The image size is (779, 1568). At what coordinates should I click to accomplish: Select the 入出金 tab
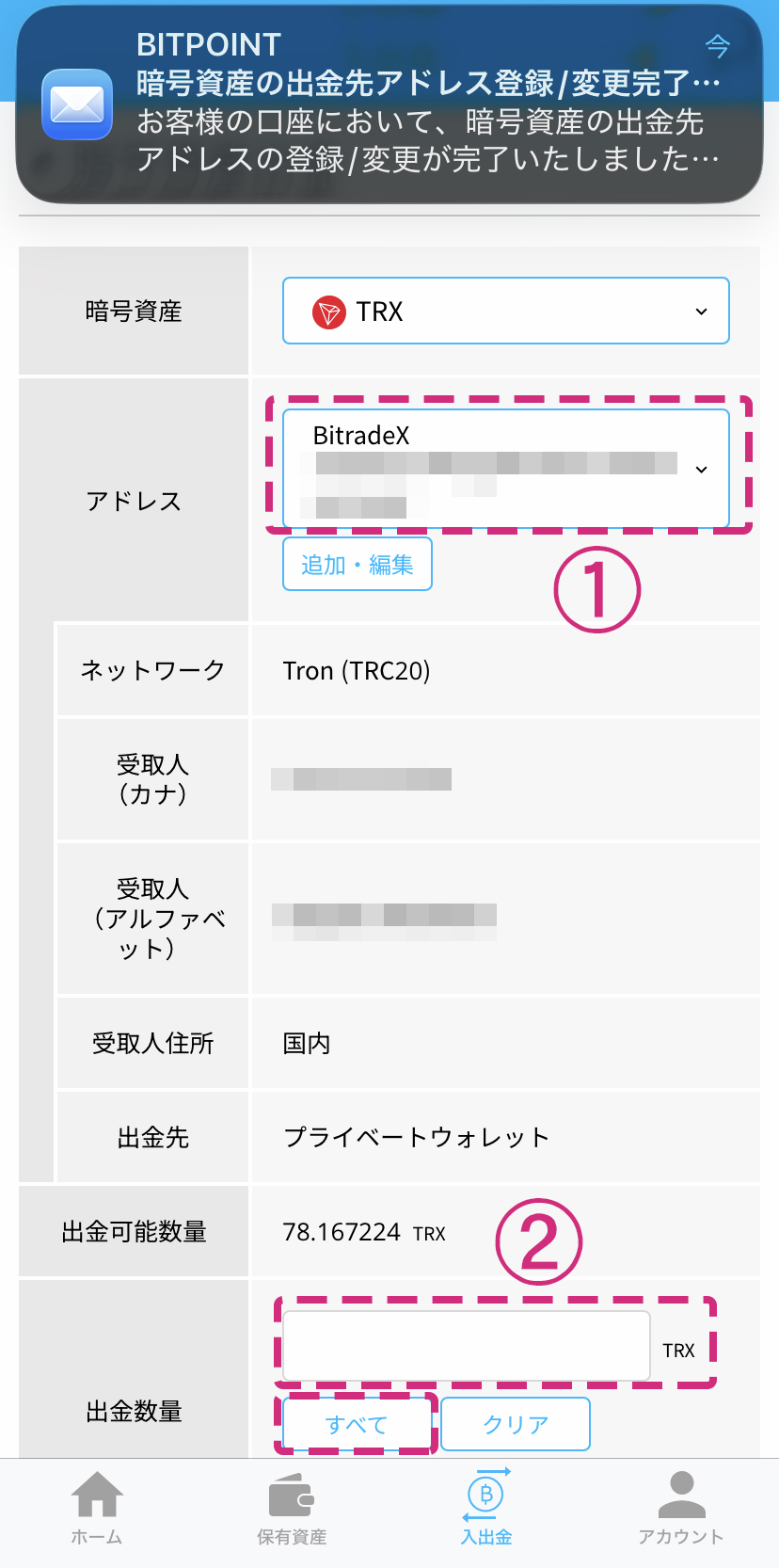(x=486, y=1510)
